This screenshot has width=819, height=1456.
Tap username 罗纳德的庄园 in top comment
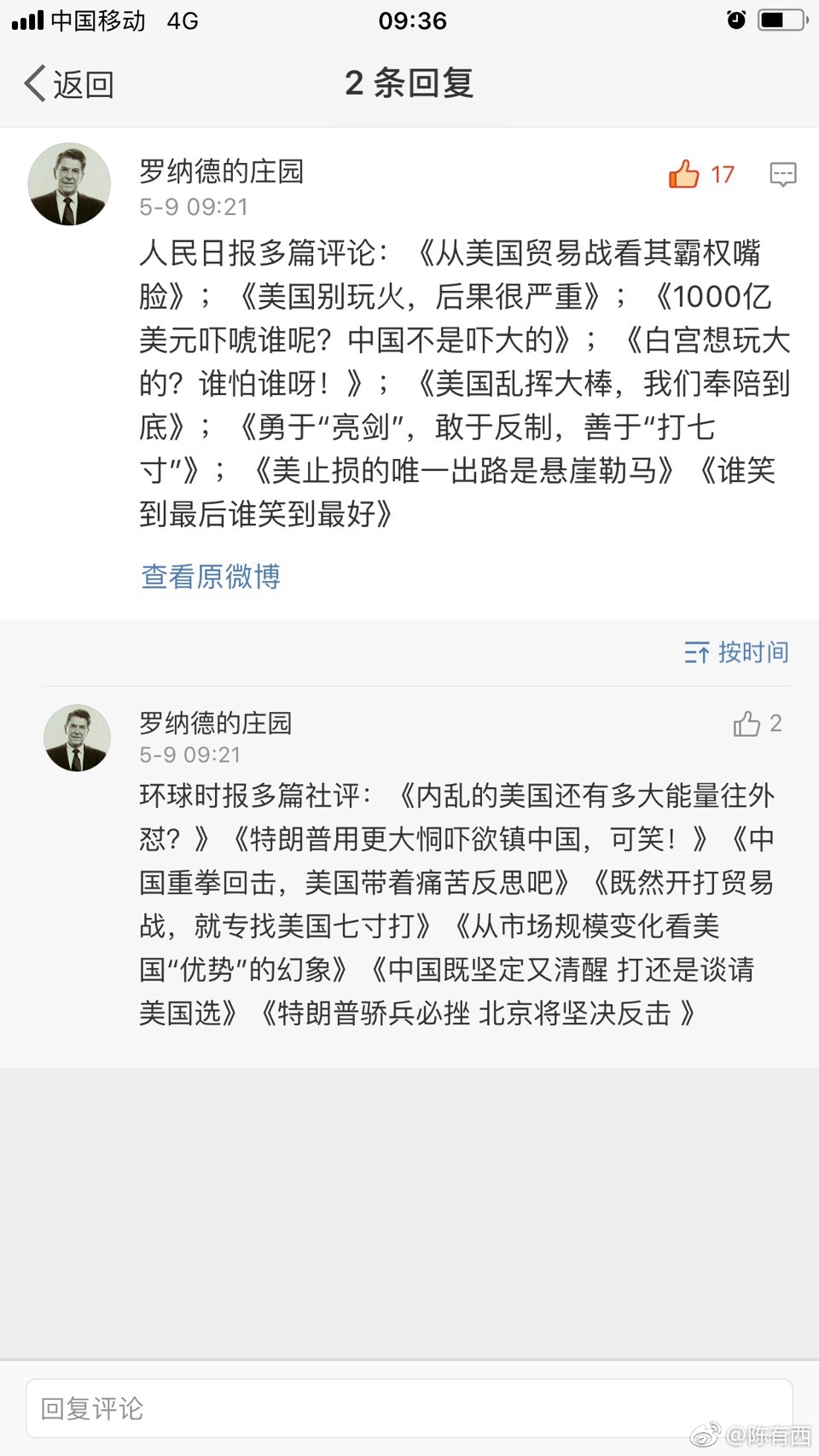[221, 171]
